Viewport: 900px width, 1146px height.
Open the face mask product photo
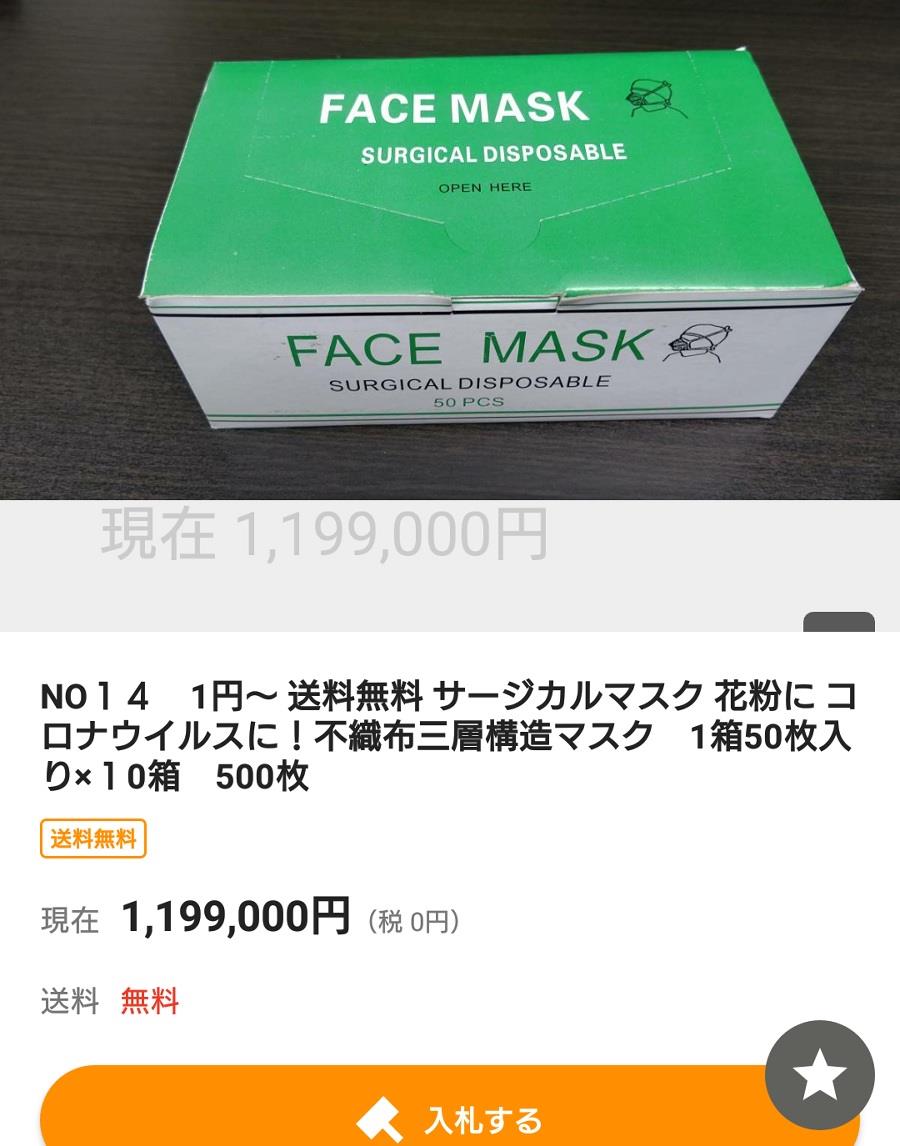tap(450, 250)
